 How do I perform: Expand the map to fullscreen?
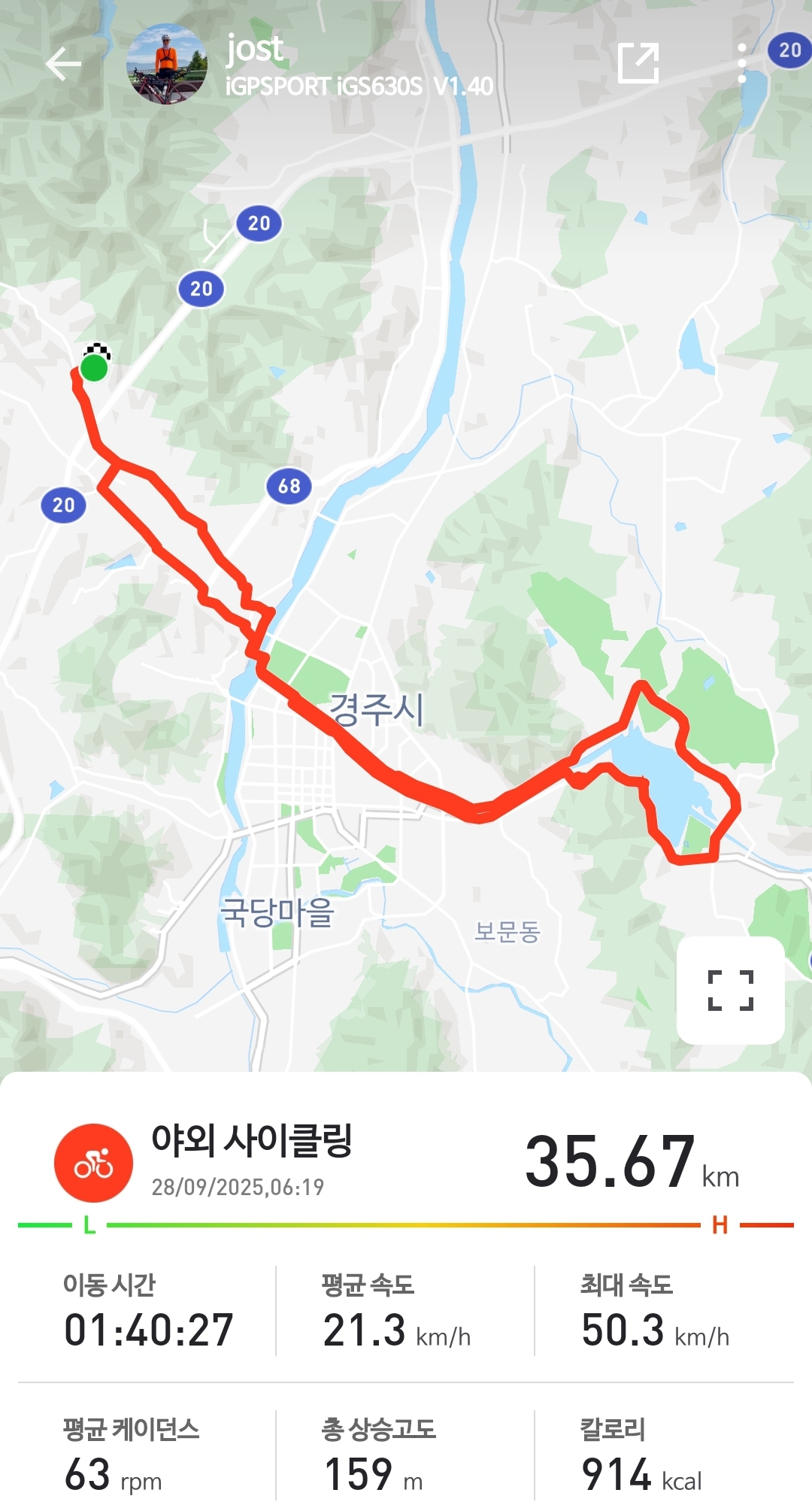tap(730, 990)
